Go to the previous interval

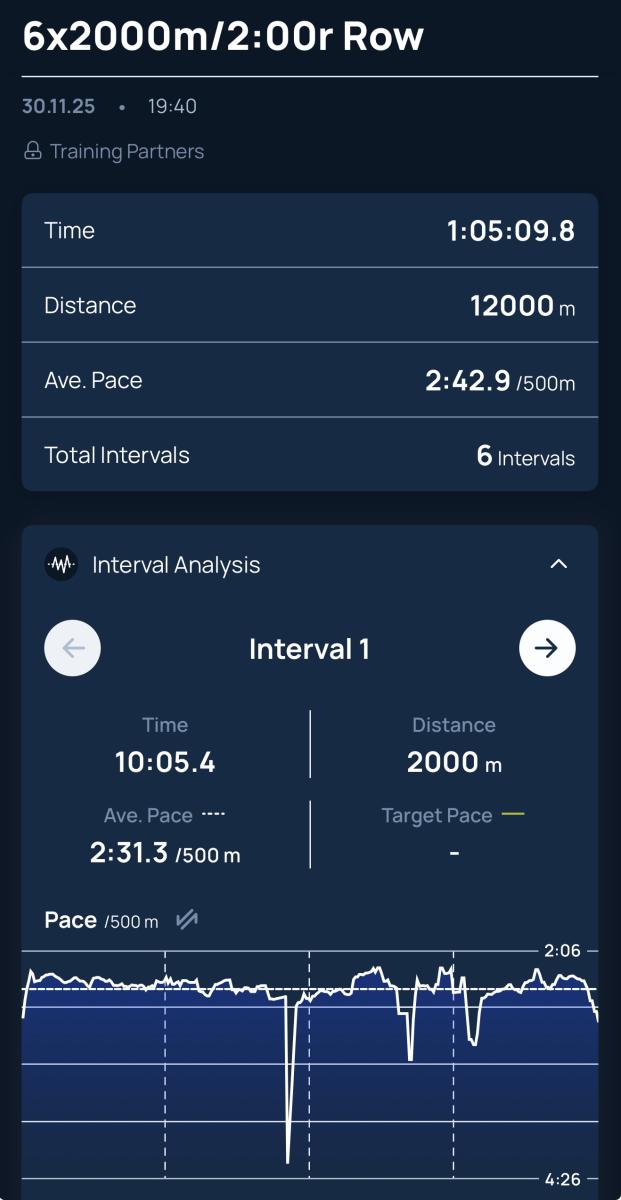click(73, 648)
